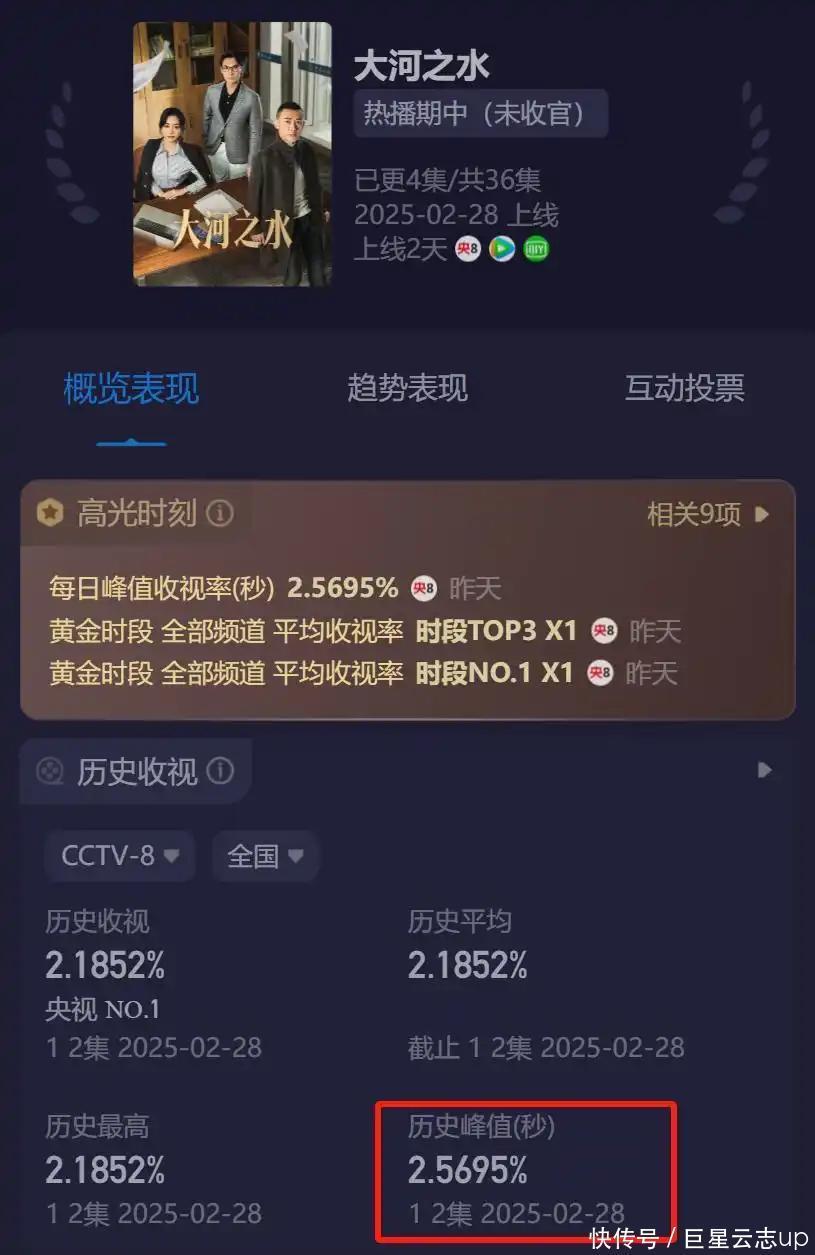Tap info icon beside 历史收视

tap(220, 771)
